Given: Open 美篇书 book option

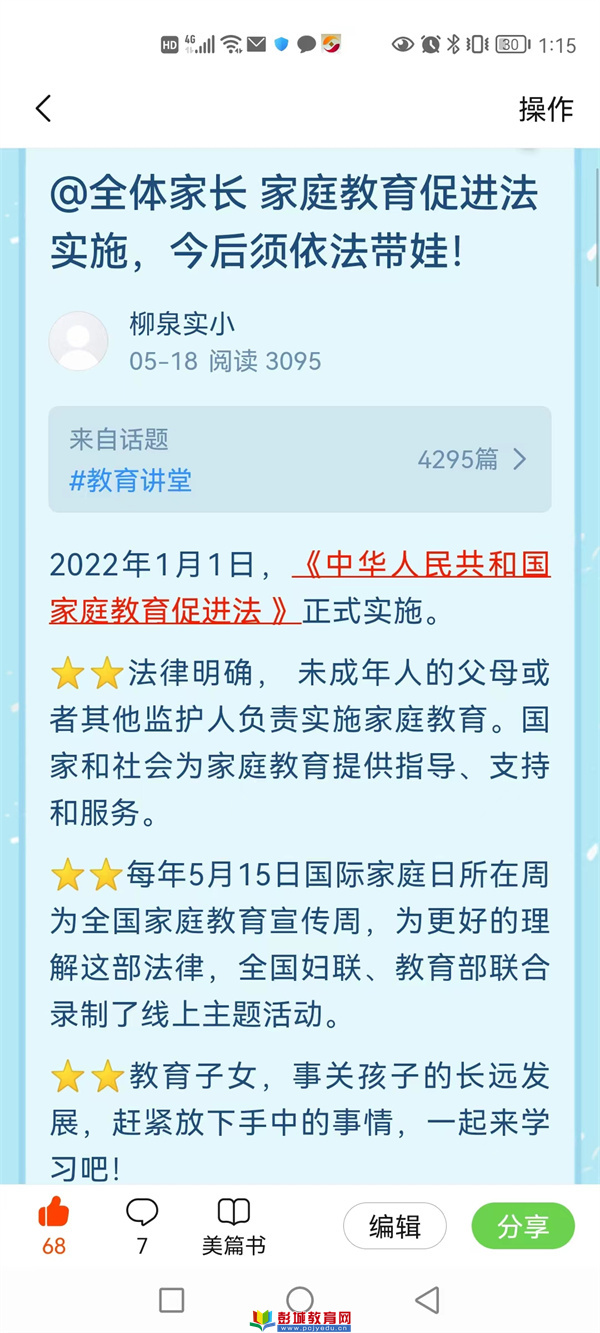Looking at the screenshot, I should coord(233,1226).
